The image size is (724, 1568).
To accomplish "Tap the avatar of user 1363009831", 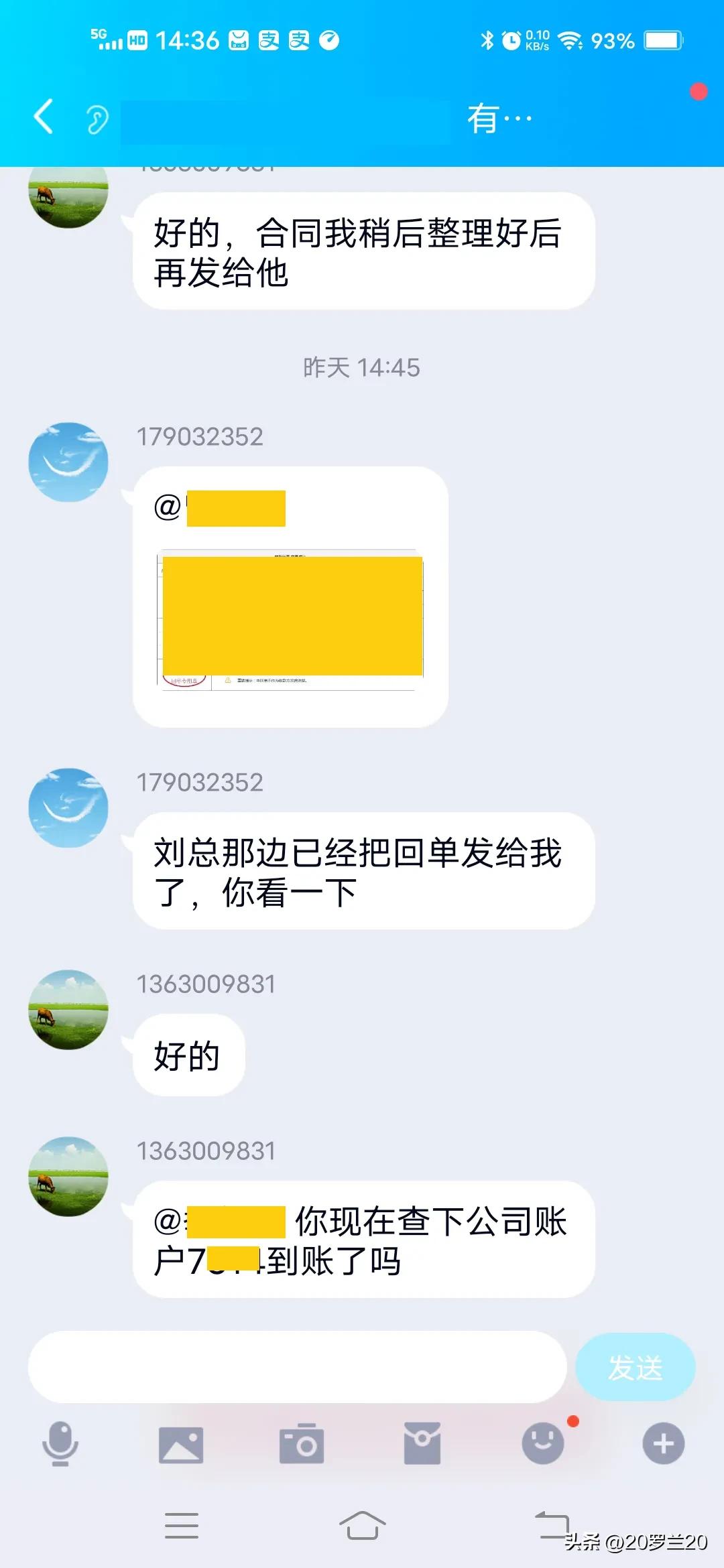I will [x=67, y=1012].
